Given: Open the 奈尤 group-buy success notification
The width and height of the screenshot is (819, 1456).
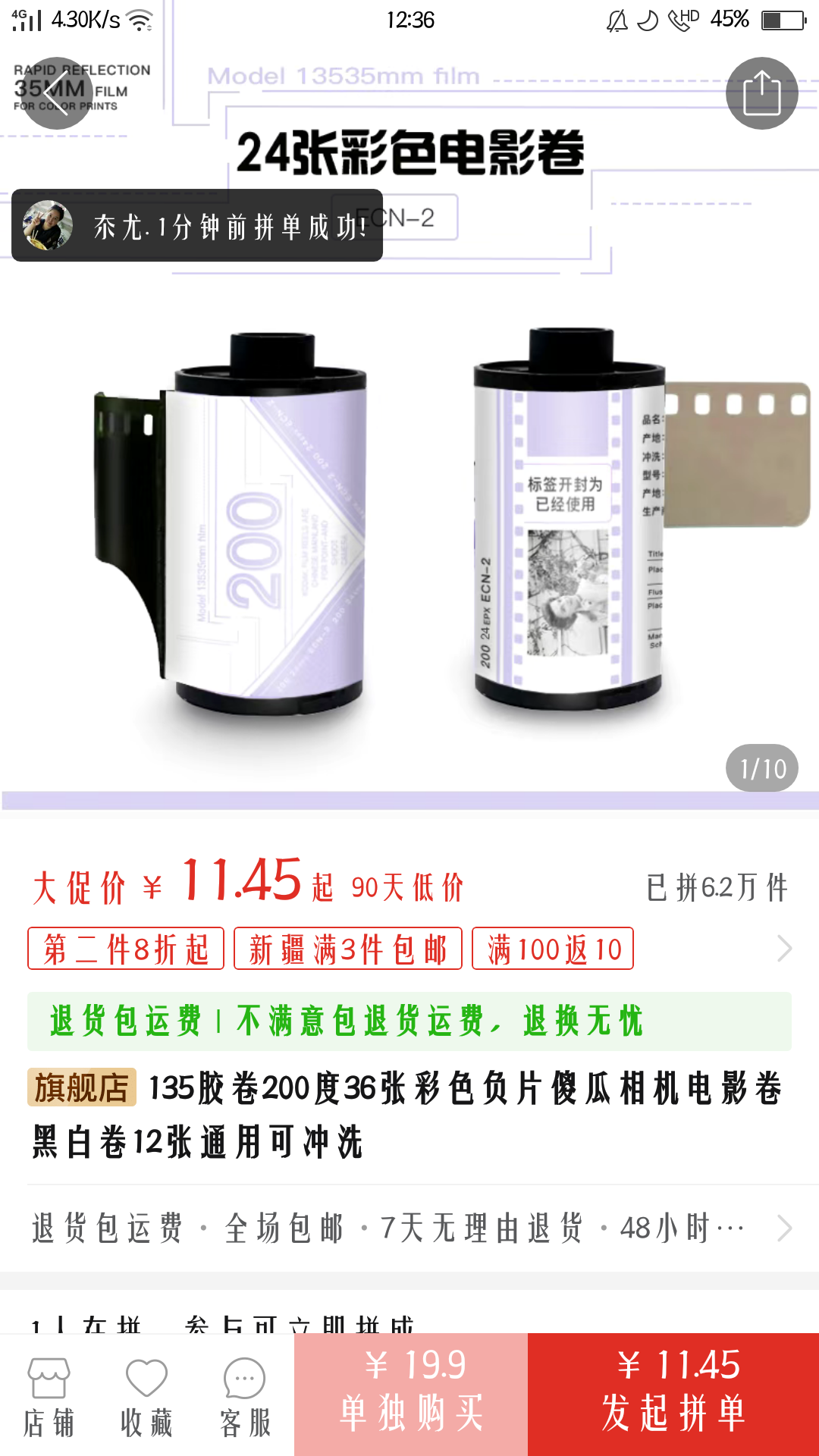Looking at the screenshot, I should [197, 226].
